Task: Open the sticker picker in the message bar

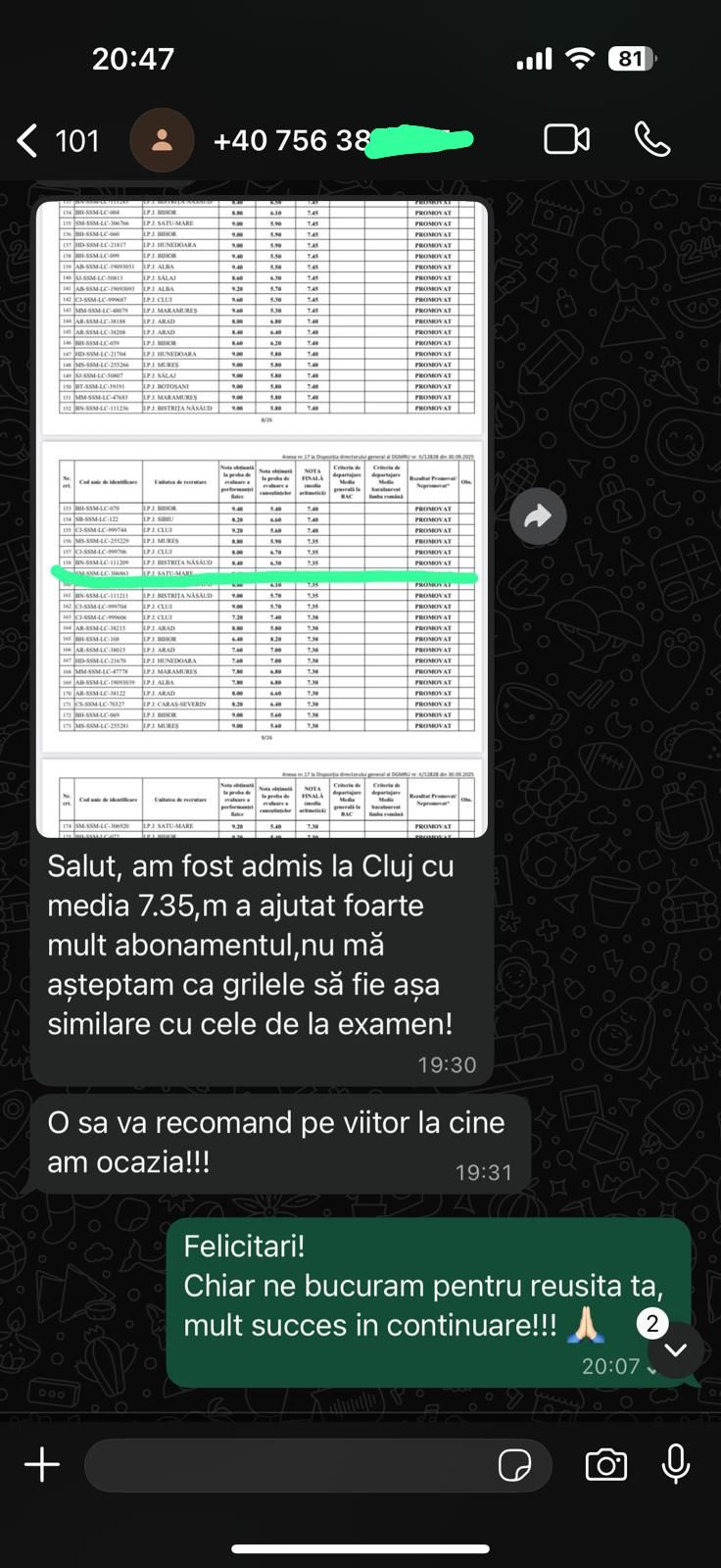Action: (513, 1465)
